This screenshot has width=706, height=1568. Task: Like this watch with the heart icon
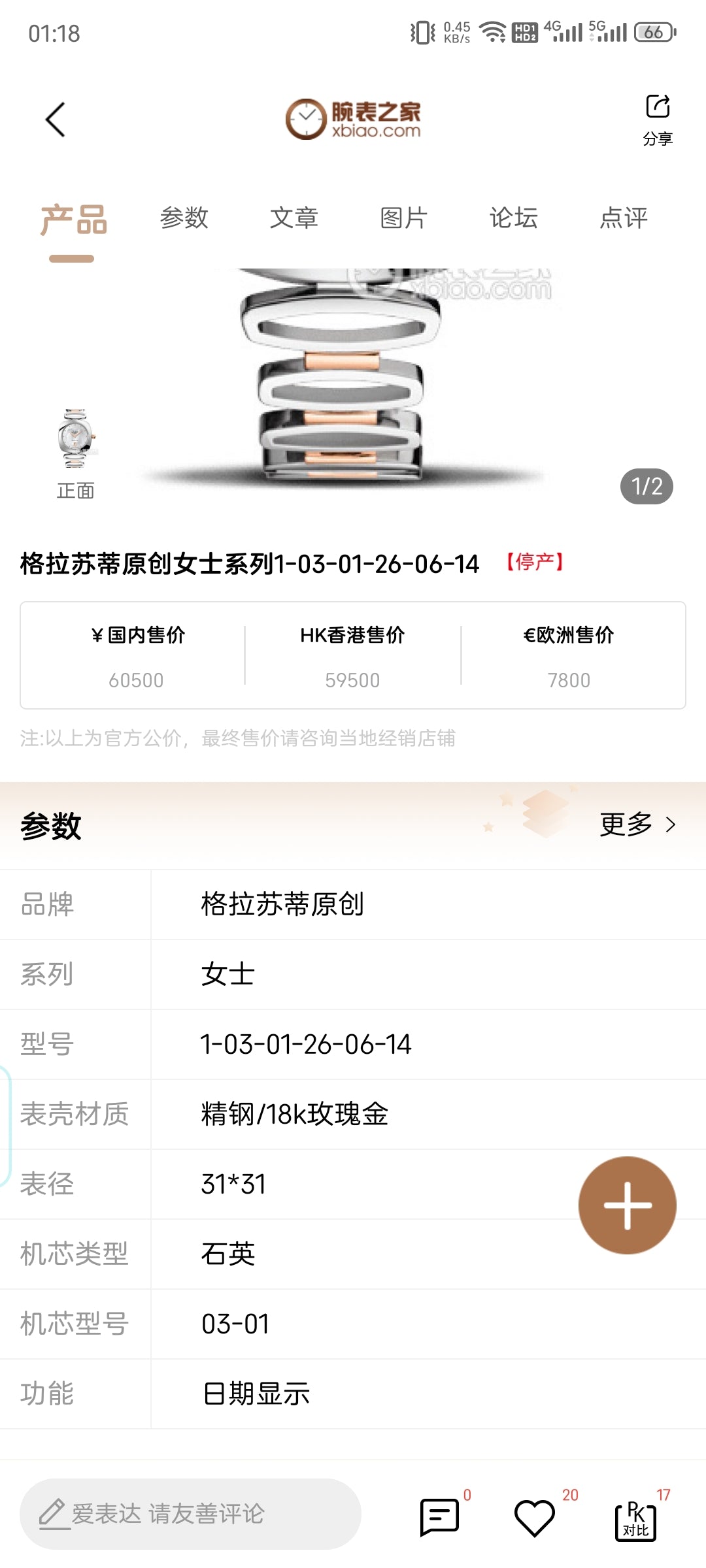[x=535, y=1518]
